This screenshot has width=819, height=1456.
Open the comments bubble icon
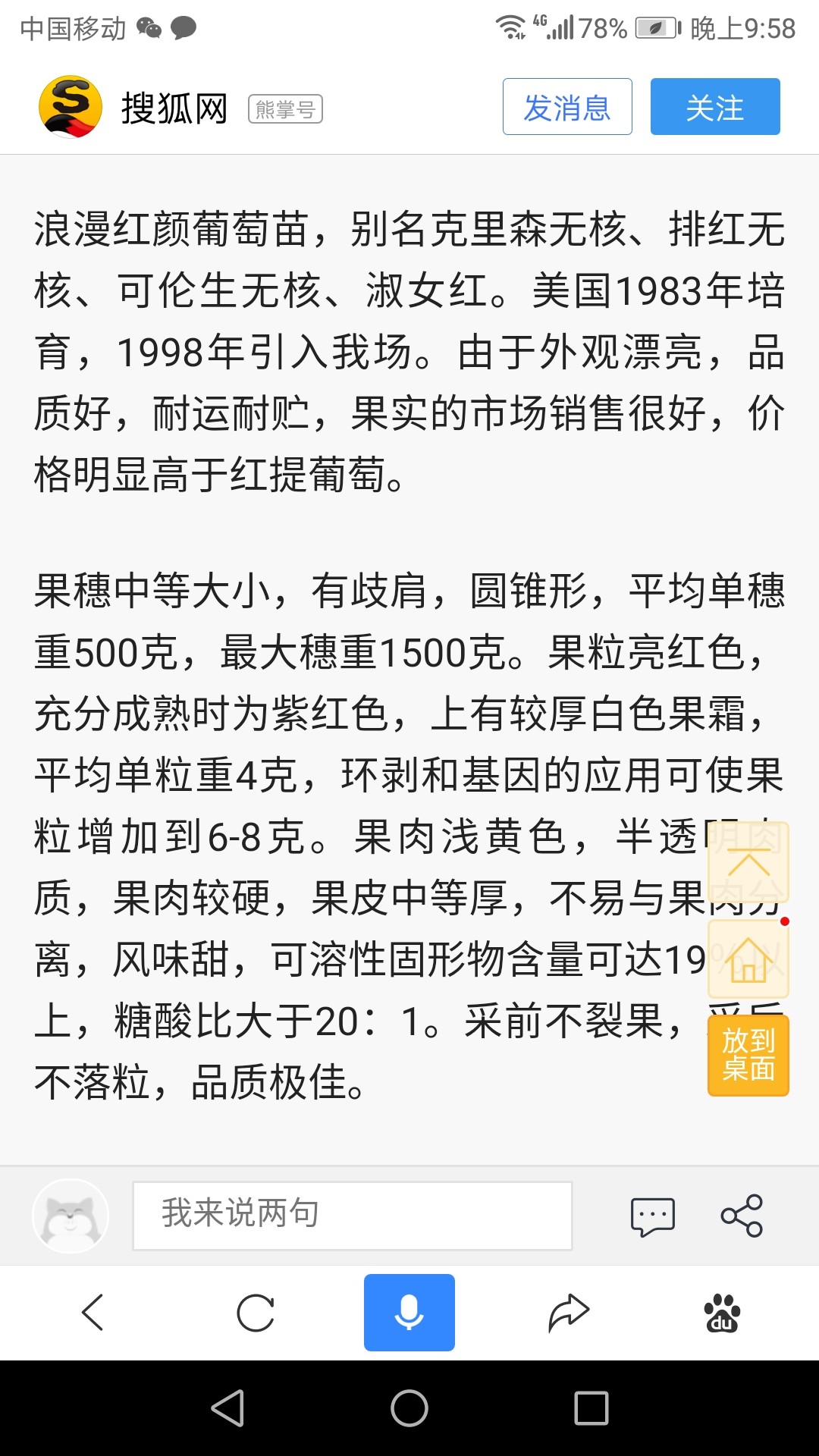click(x=652, y=1216)
